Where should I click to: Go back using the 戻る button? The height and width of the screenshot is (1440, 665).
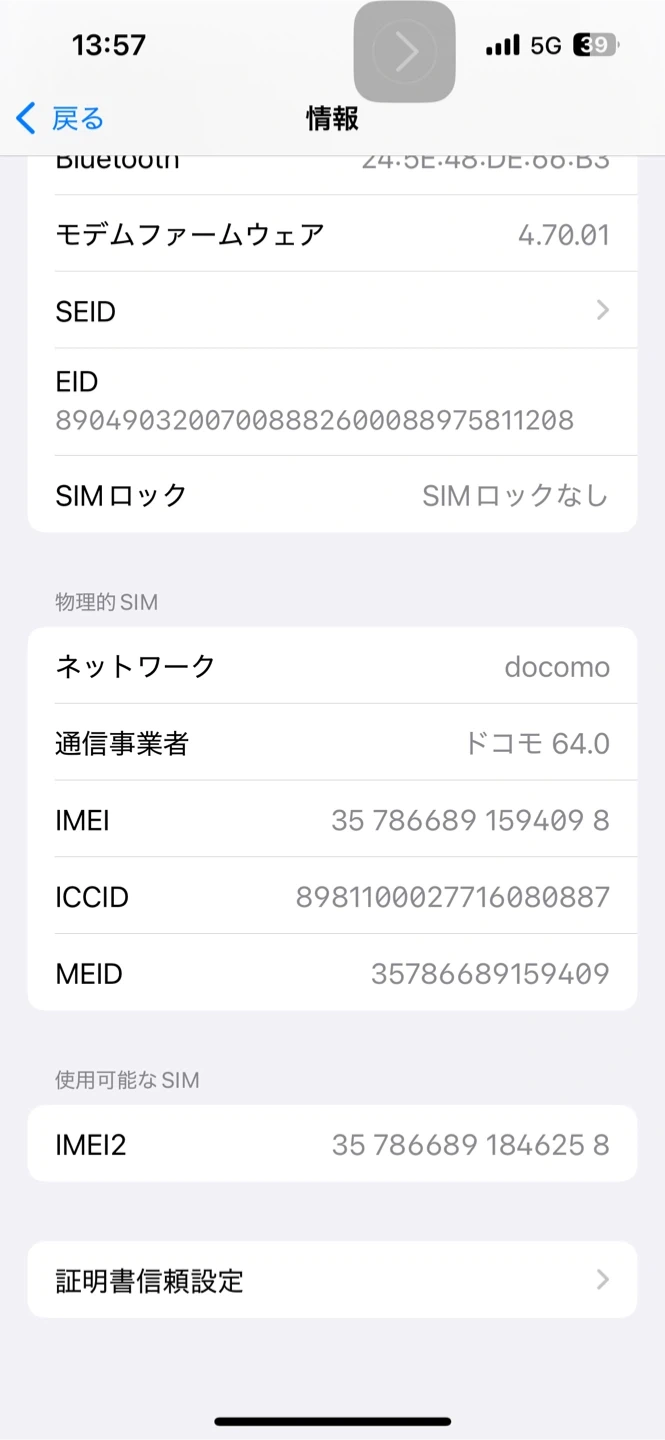pyautogui.click(x=60, y=119)
